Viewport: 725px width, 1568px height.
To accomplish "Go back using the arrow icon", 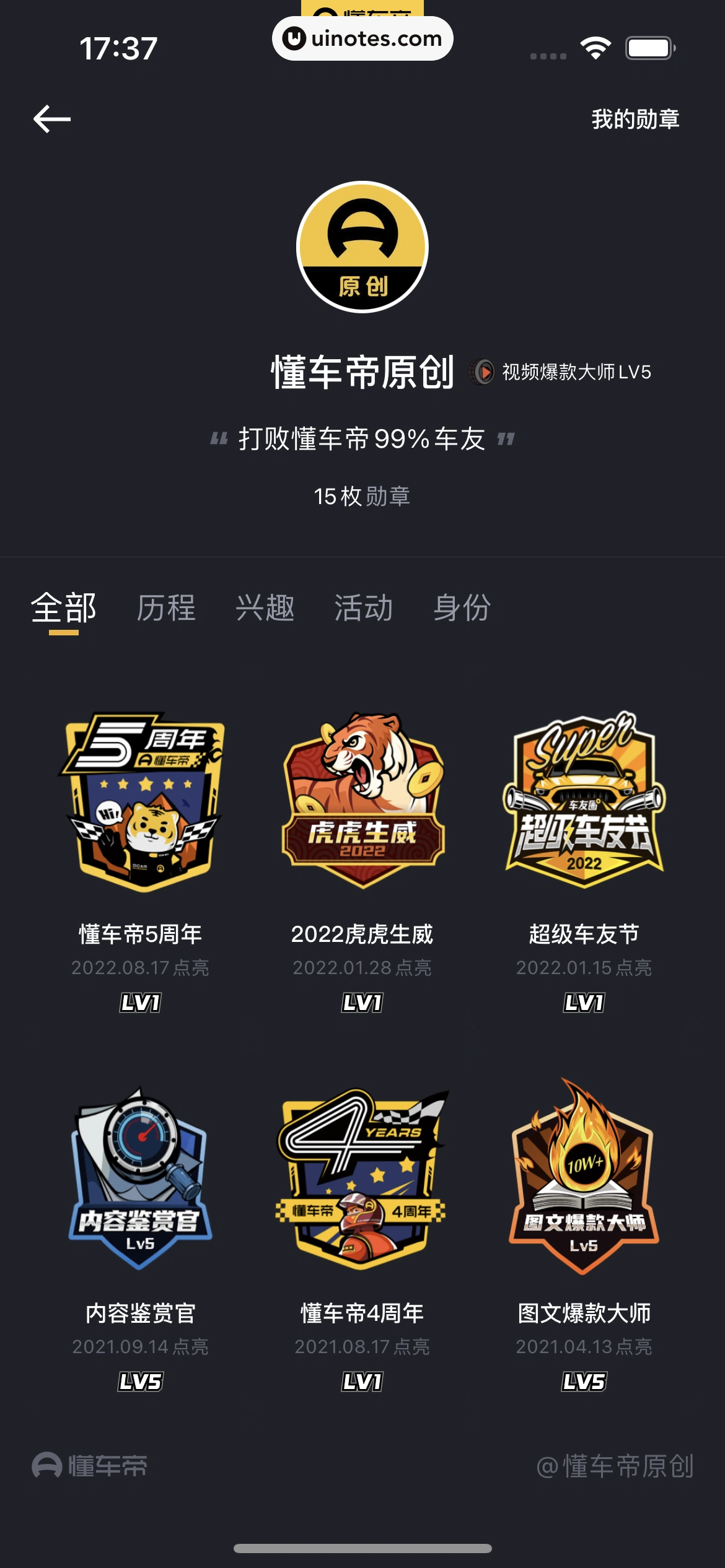I will click(x=52, y=119).
